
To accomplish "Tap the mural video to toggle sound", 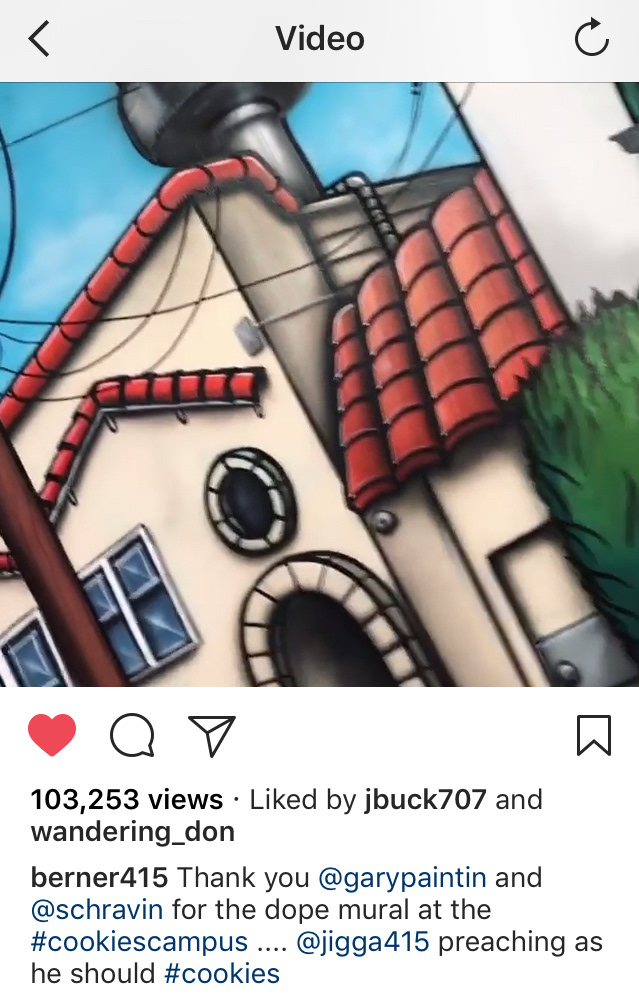I will (x=319, y=384).
